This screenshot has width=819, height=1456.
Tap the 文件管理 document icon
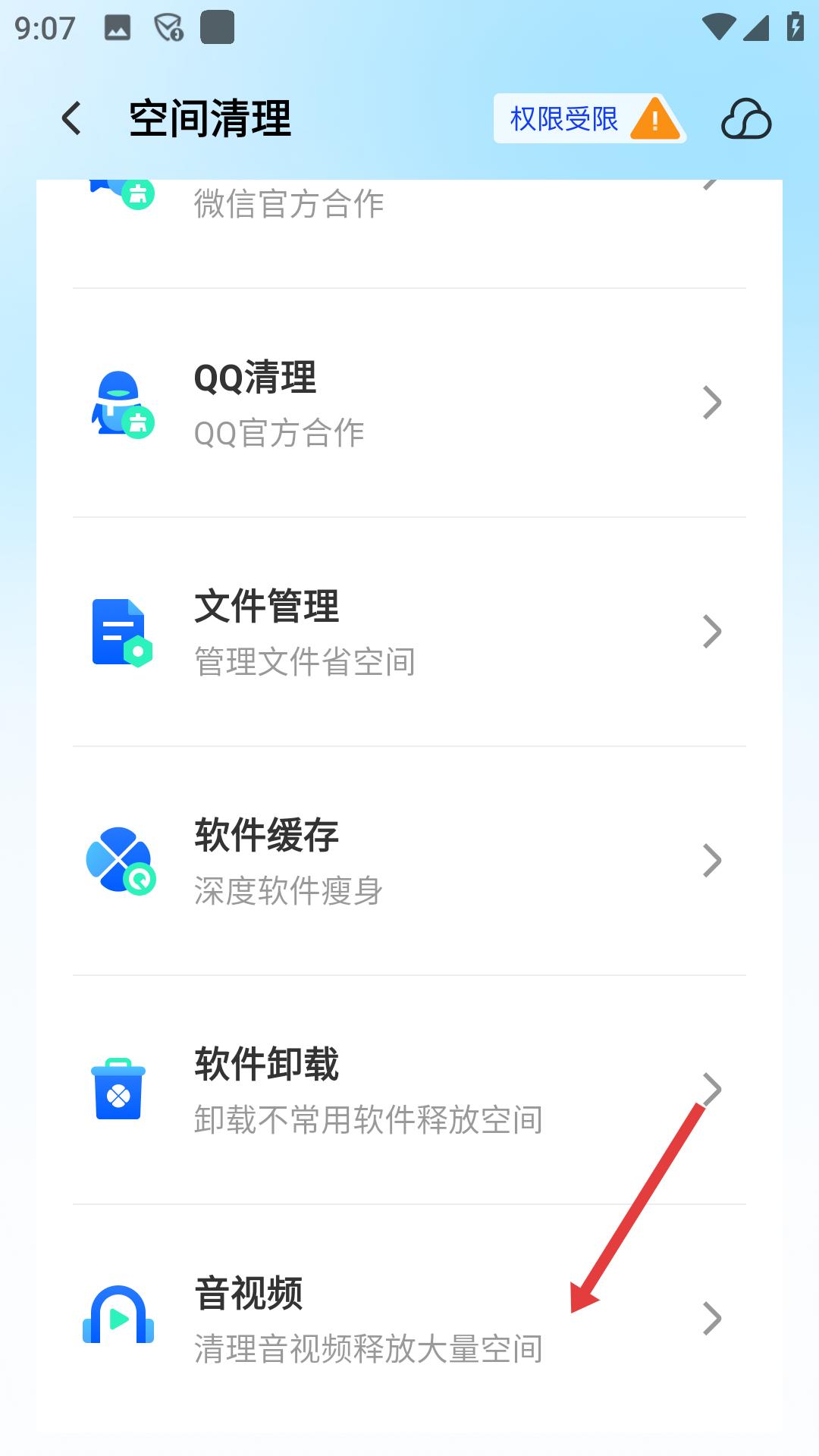(x=120, y=632)
